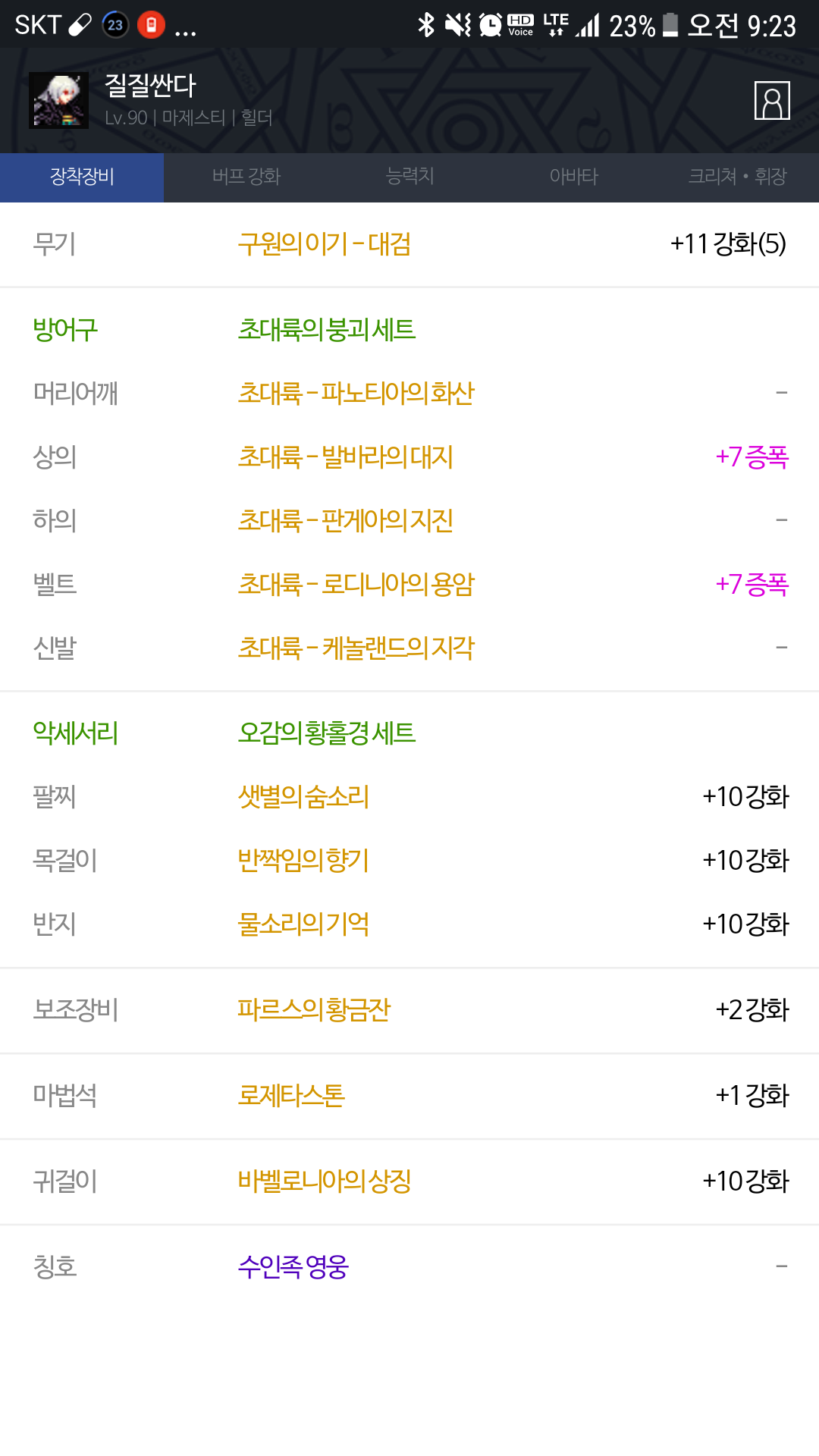The image size is (819, 1456).
Task: Switch to the 크리쳐 • 휘장 tab
Action: (x=737, y=177)
